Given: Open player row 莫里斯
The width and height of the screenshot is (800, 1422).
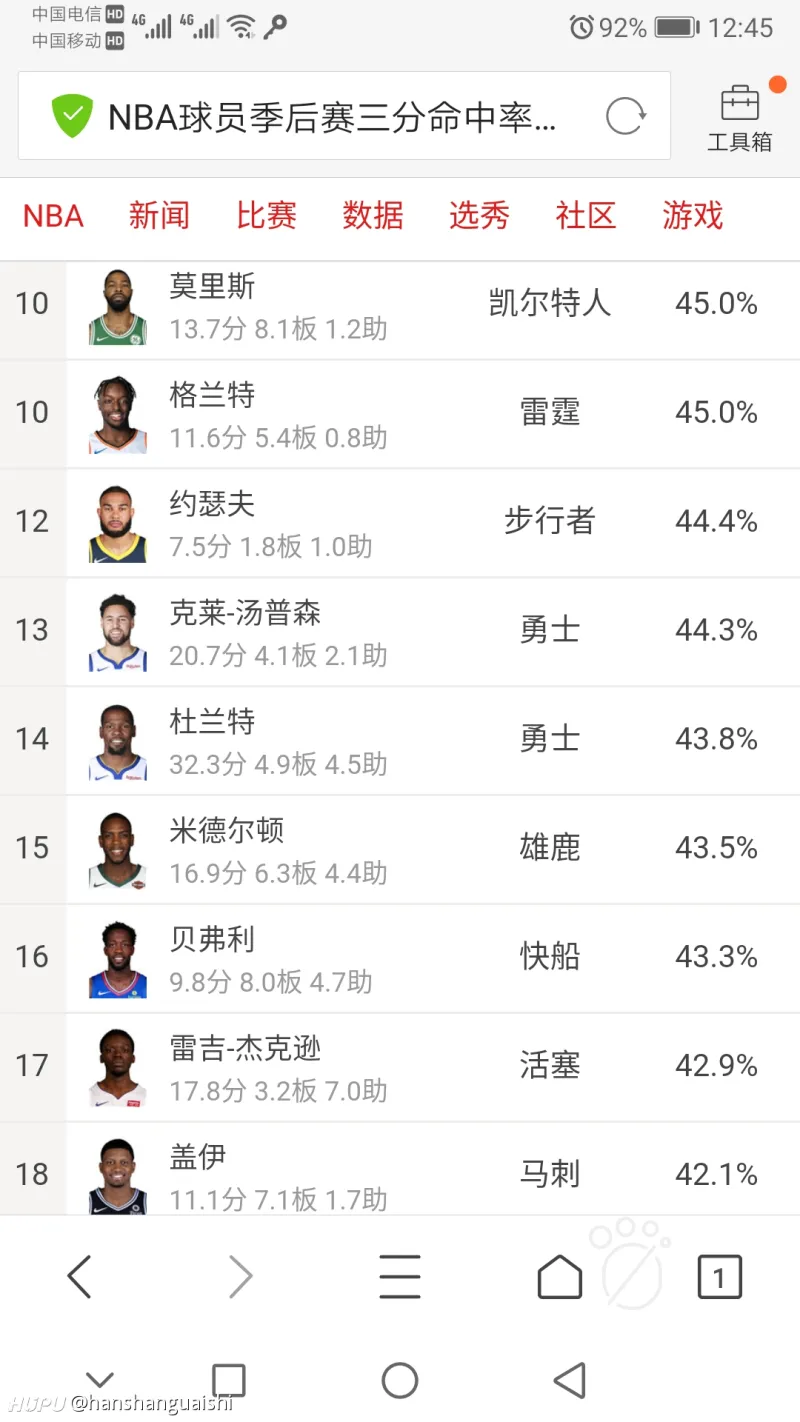Looking at the screenshot, I should (400, 305).
